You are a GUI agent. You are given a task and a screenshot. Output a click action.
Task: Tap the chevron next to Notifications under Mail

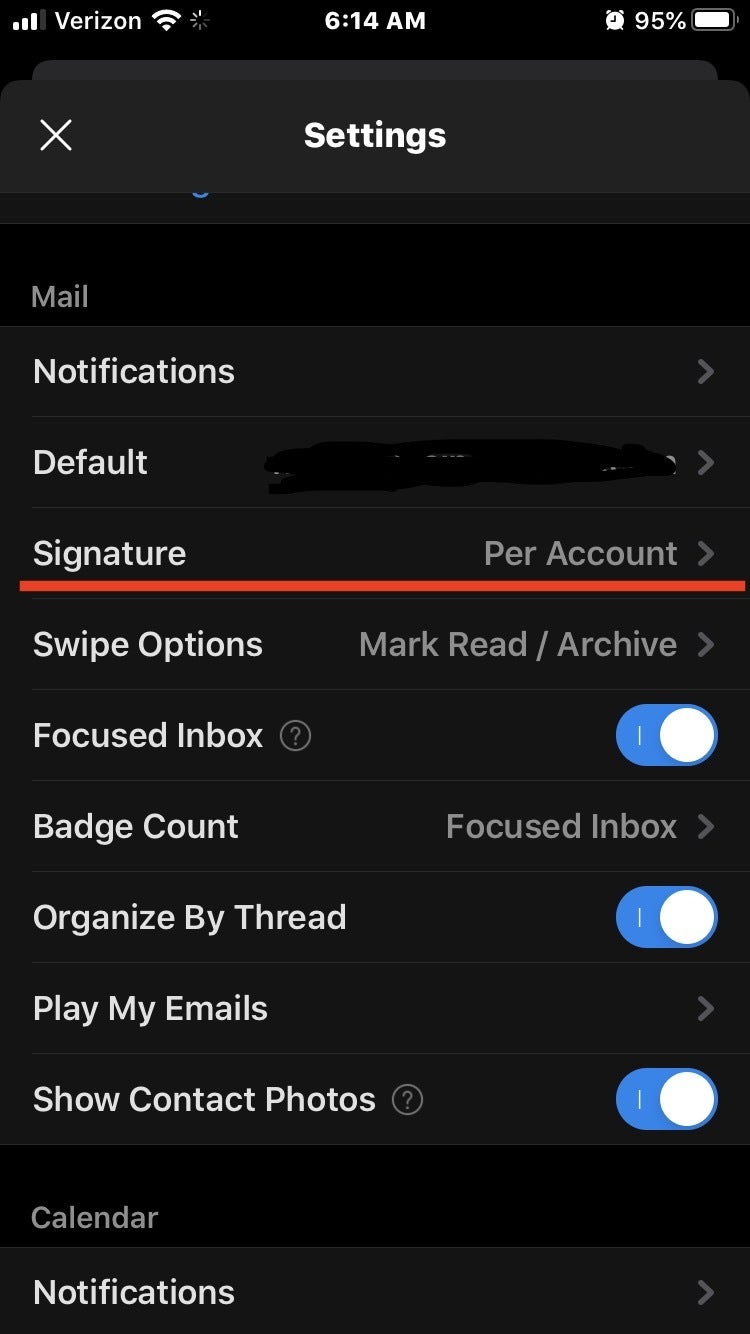(706, 371)
